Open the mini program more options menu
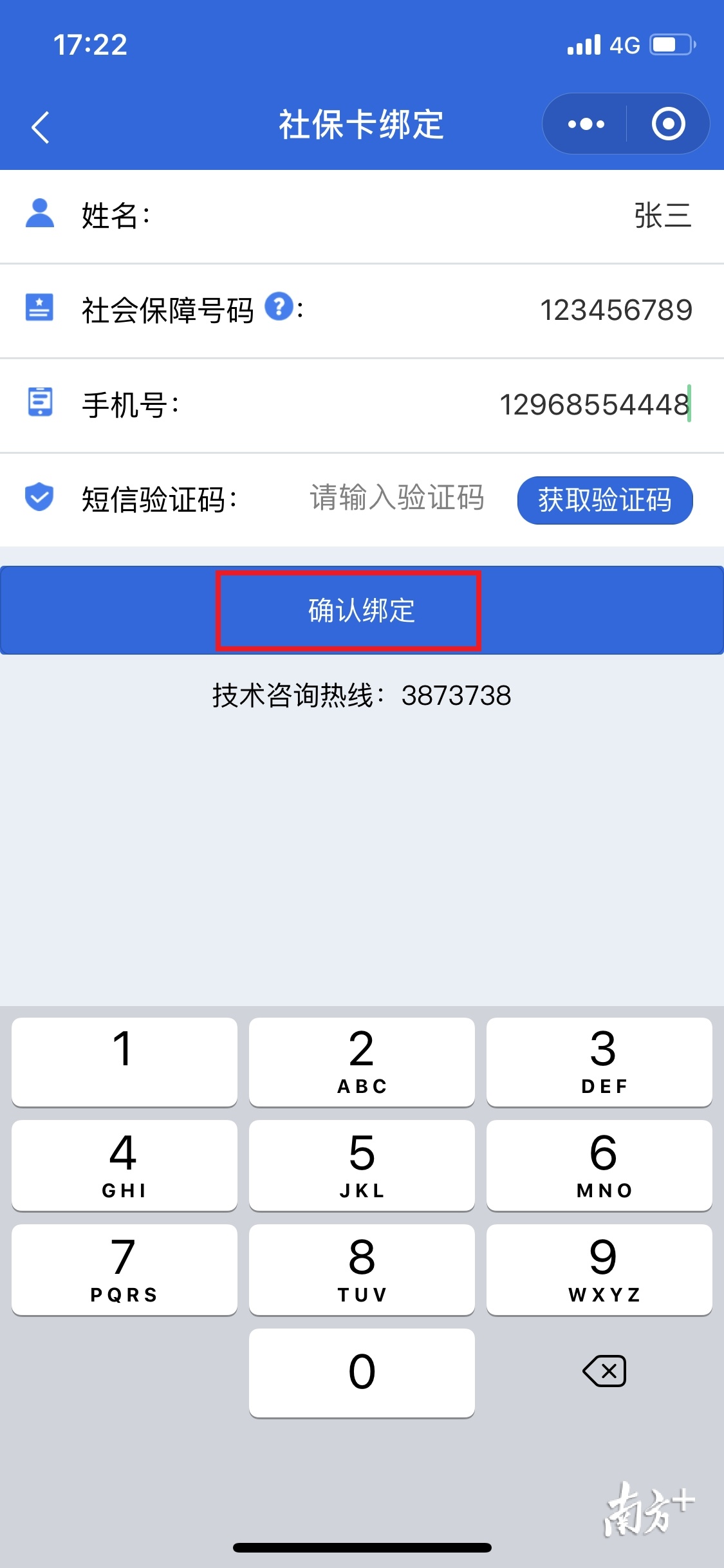The height and width of the screenshot is (1568, 724). 586,124
